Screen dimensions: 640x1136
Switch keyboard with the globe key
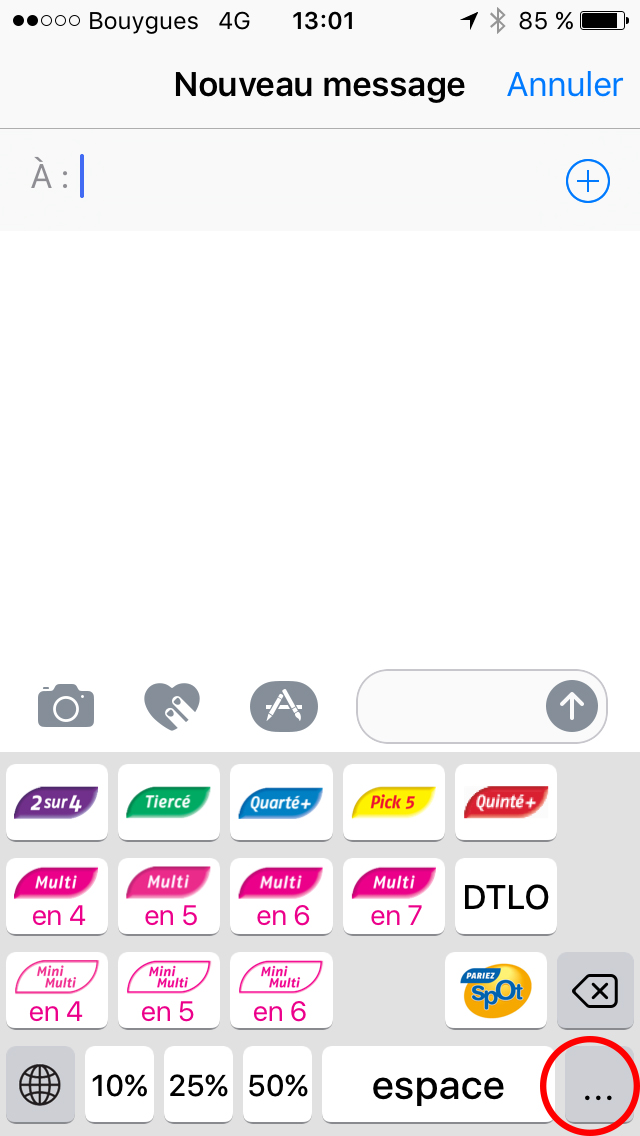41,1084
